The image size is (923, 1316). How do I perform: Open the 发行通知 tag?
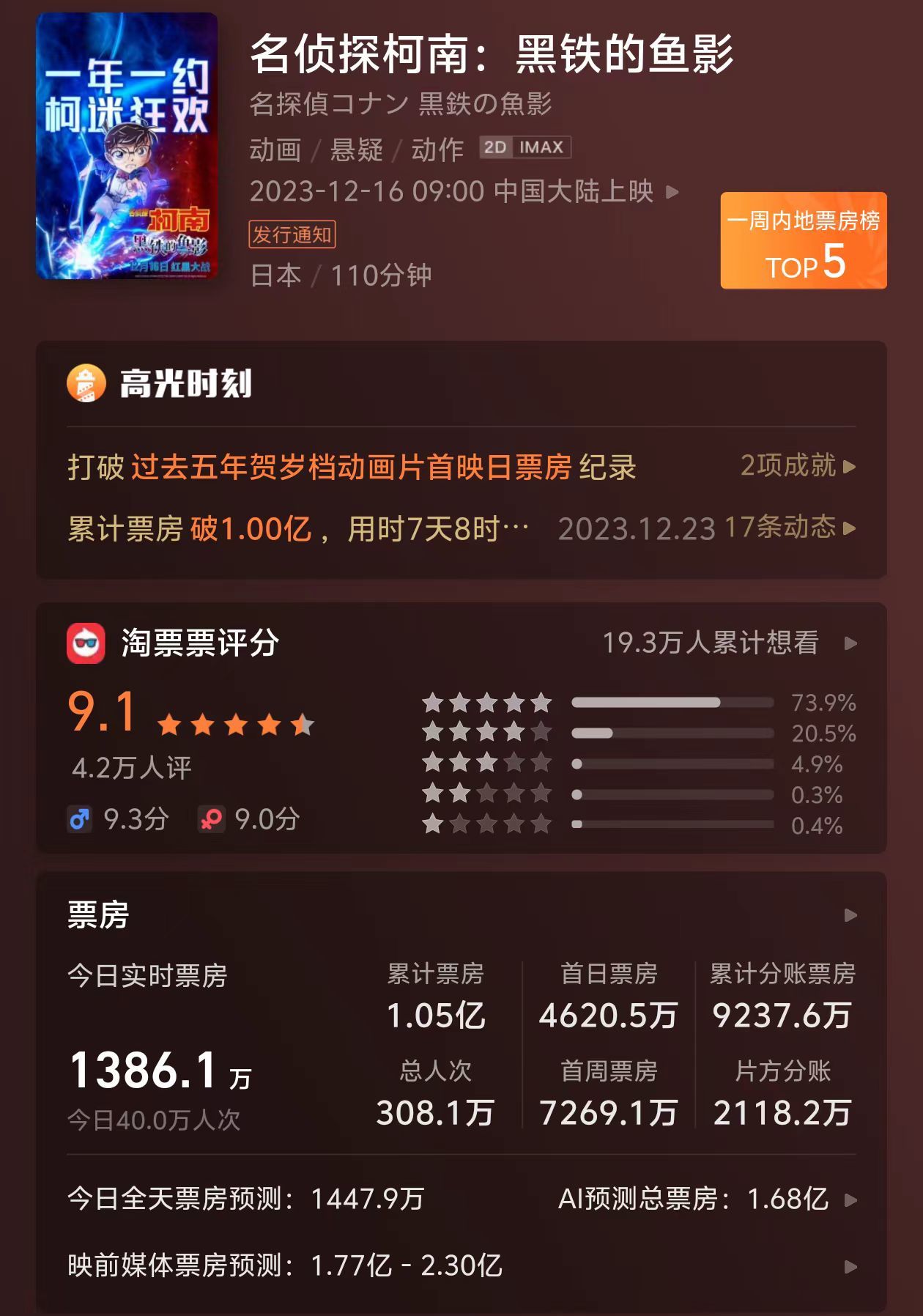pos(292,234)
